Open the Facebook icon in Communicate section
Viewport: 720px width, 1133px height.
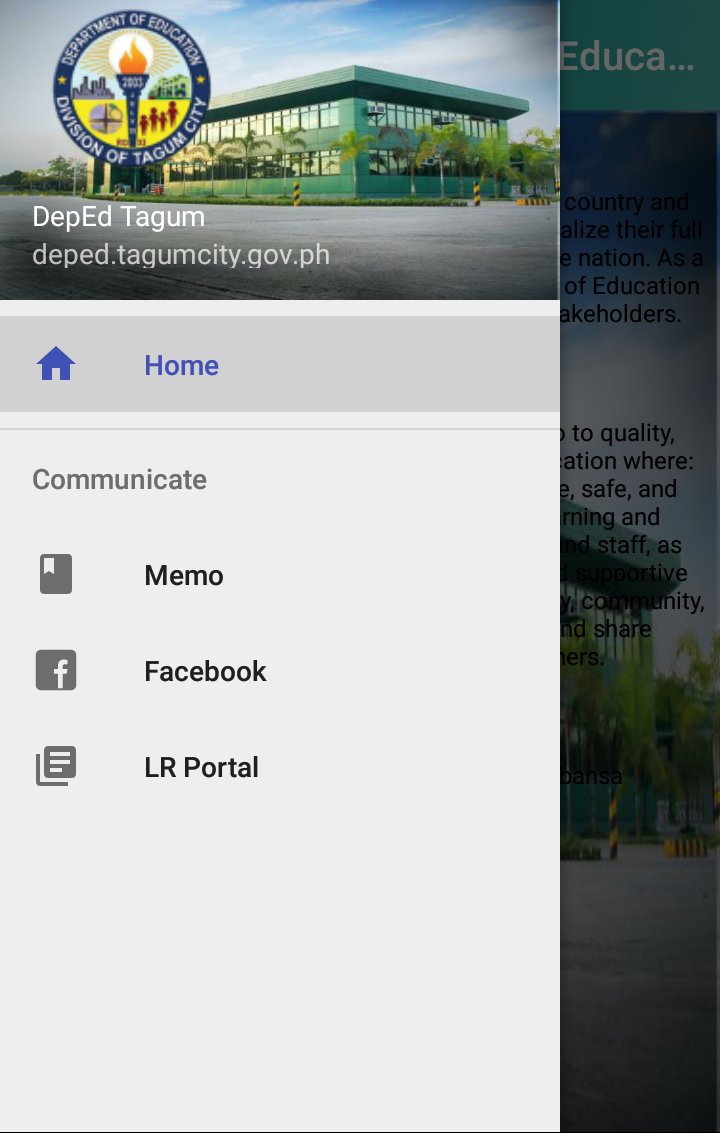[55, 670]
